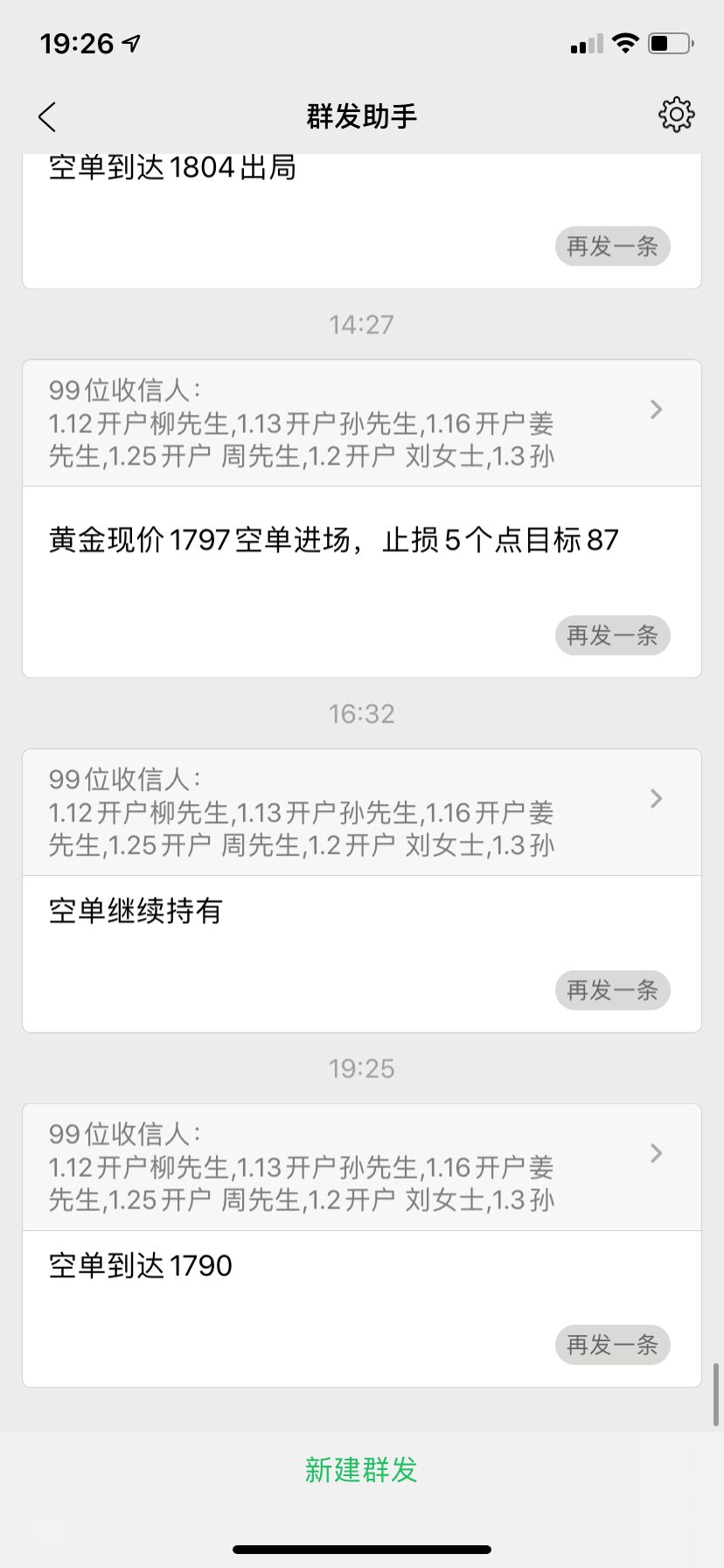
Task: Create a new broadcast with 新建群发
Action: (x=361, y=1470)
